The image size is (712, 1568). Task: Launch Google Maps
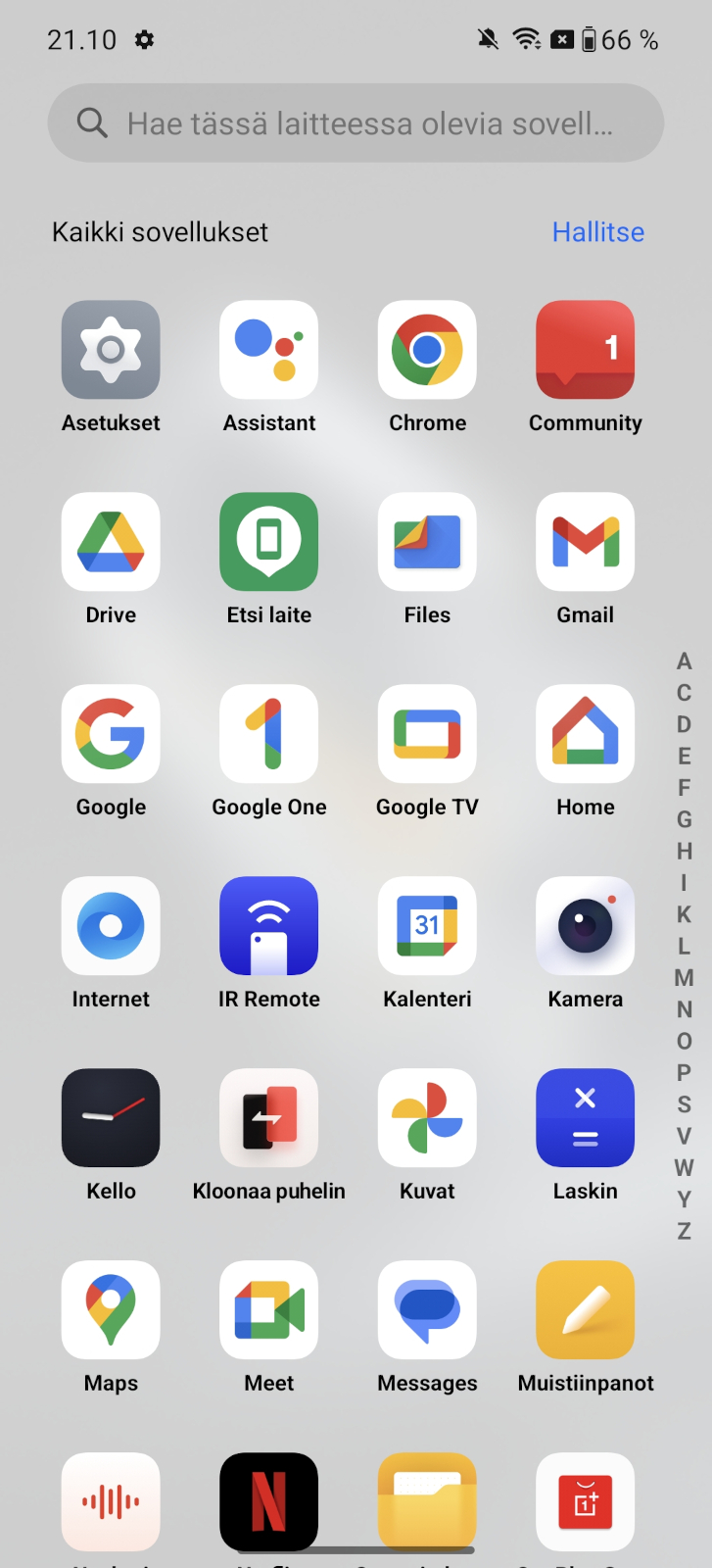point(111,1310)
